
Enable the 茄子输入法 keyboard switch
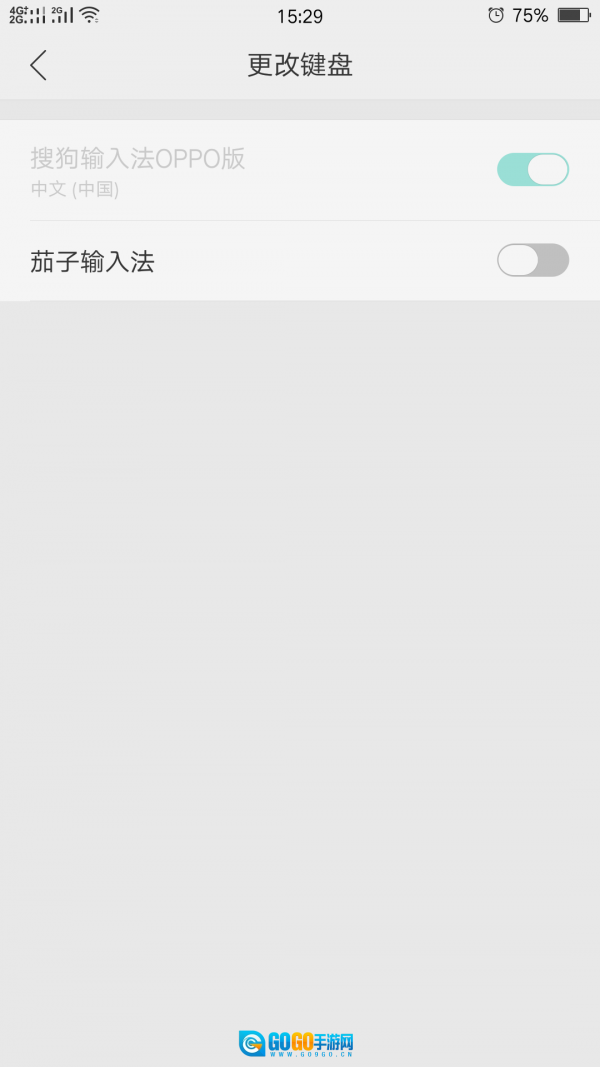point(532,260)
